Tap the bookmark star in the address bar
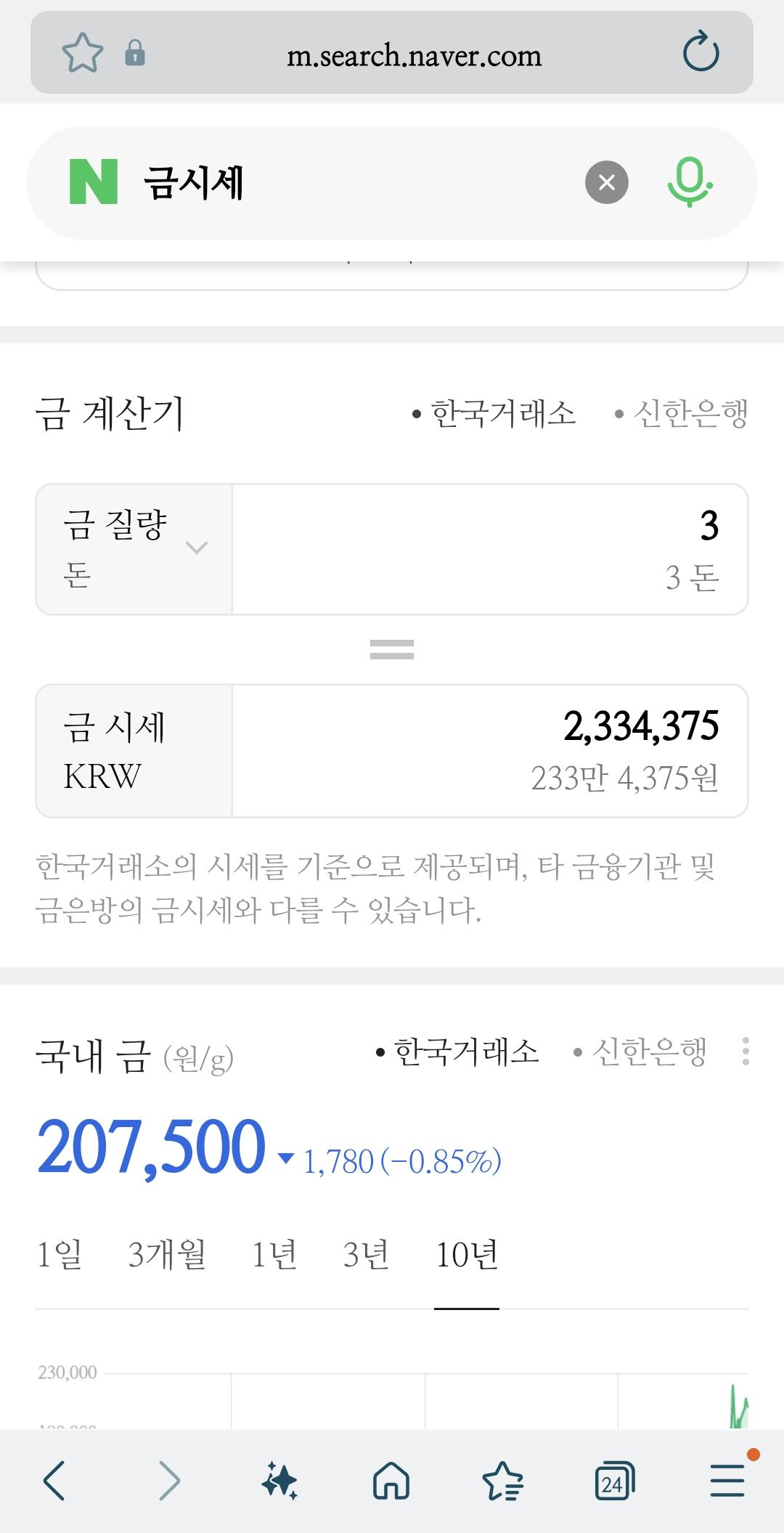Viewport: 784px width, 1533px height. pos(82,53)
